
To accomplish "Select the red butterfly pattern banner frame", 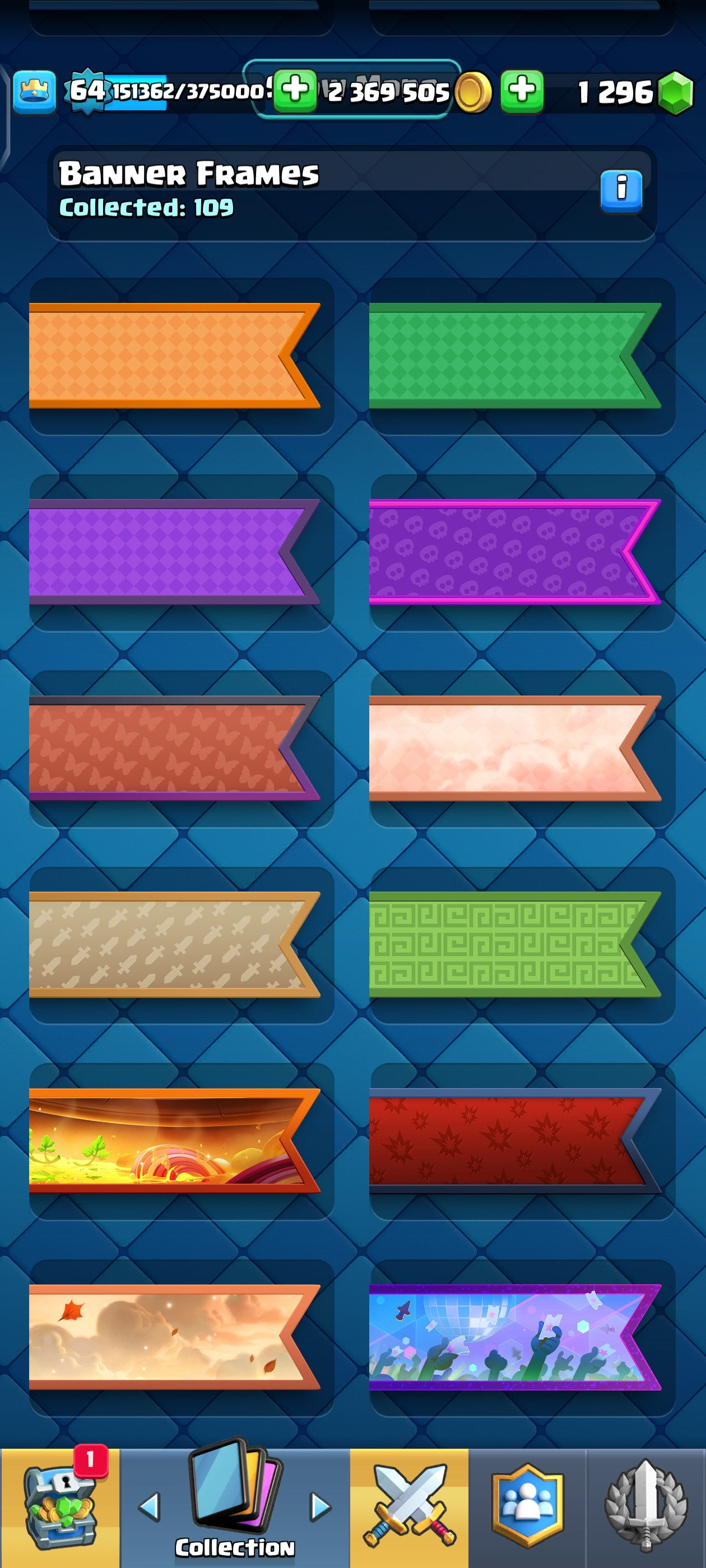I will pos(174,748).
